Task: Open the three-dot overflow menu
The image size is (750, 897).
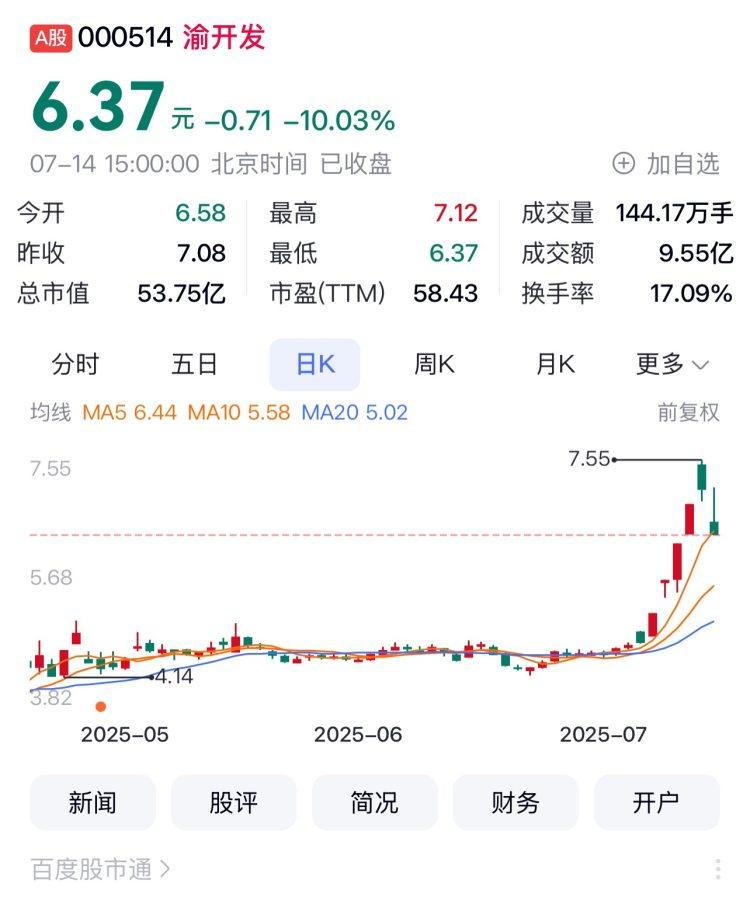Action: click(717, 869)
